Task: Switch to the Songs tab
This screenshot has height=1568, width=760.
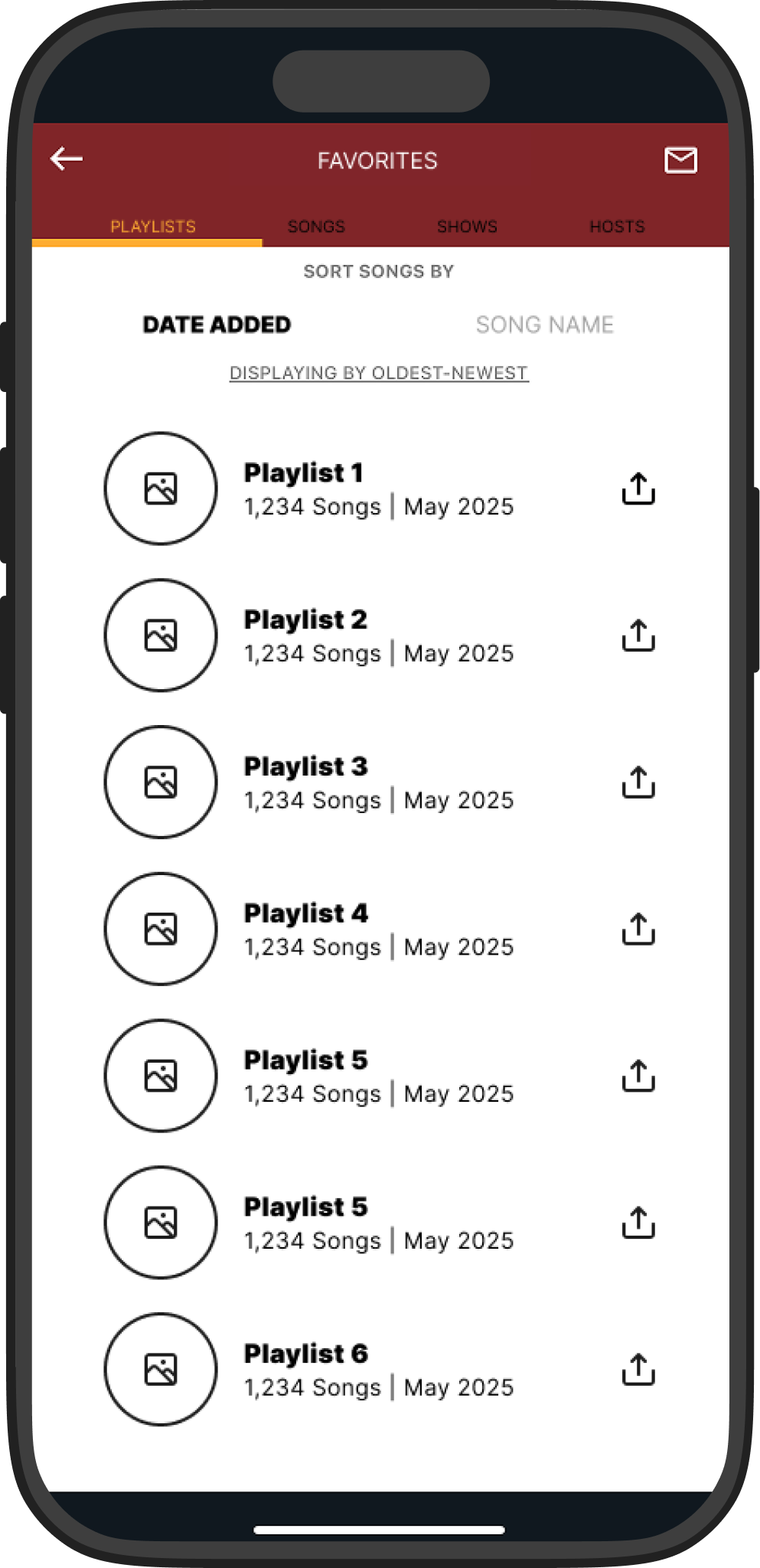Action: pyautogui.click(x=316, y=227)
